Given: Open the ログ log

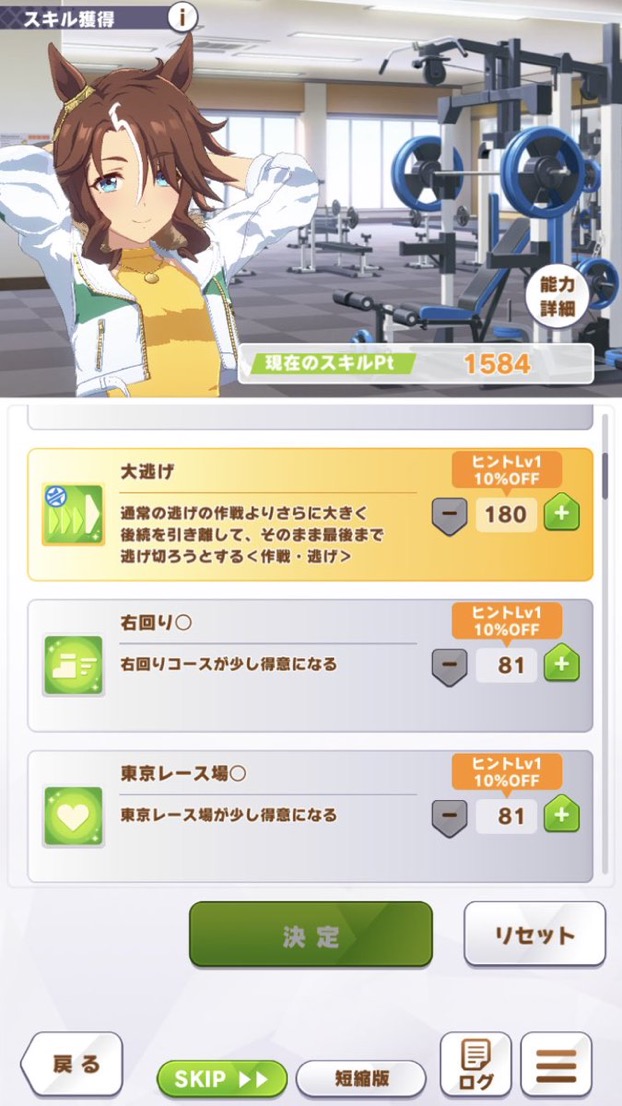Looking at the screenshot, I should coord(475,1064).
